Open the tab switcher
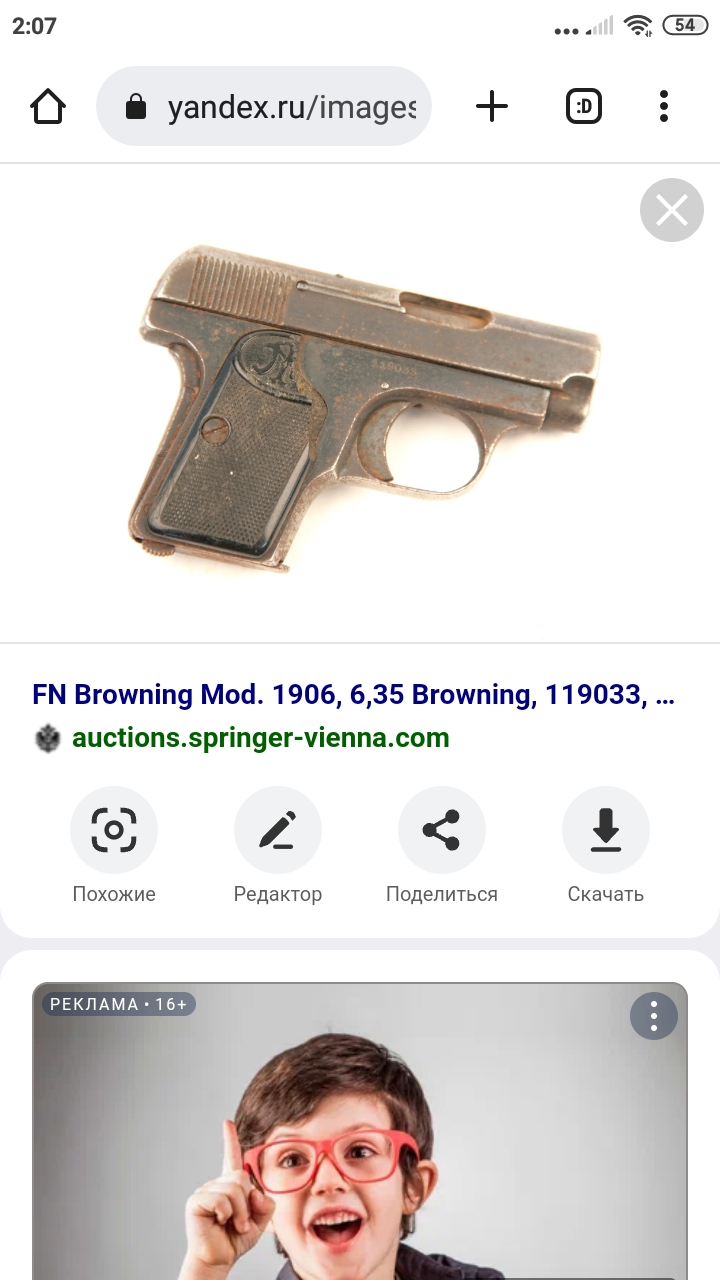Viewport: 720px width, 1280px height. [584, 106]
